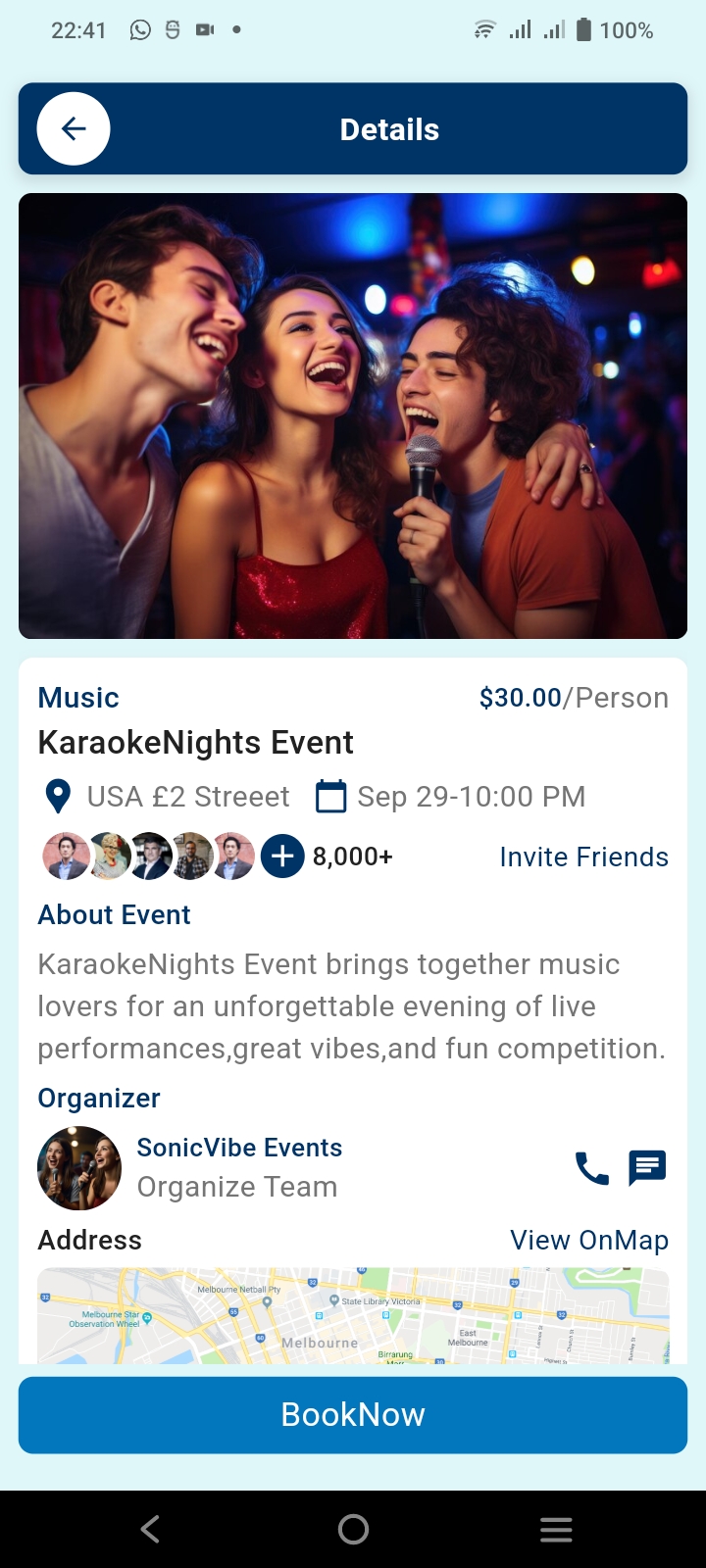Image resolution: width=706 pixels, height=1568 pixels.
Task: Click View OnMap for the address
Action: pyautogui.click(x=588, y=1240)
